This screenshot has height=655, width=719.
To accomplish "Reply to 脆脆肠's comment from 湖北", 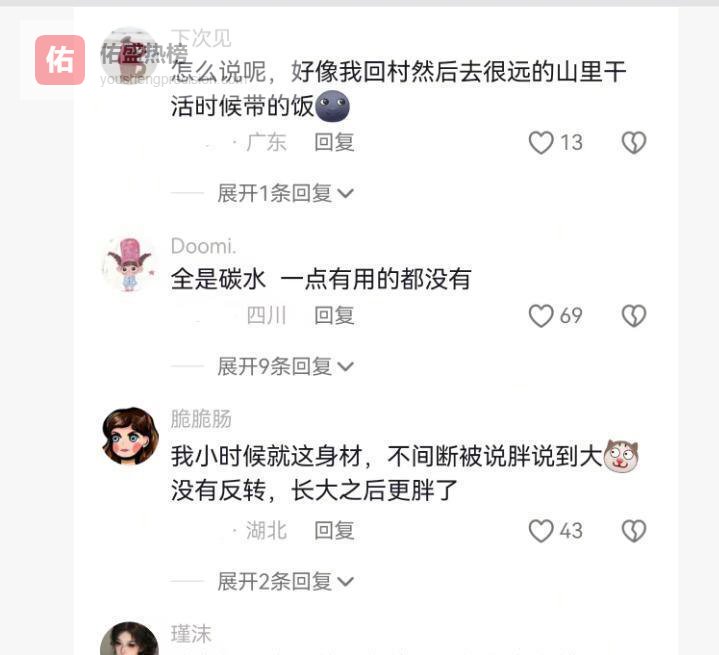I will coord(334,531).
